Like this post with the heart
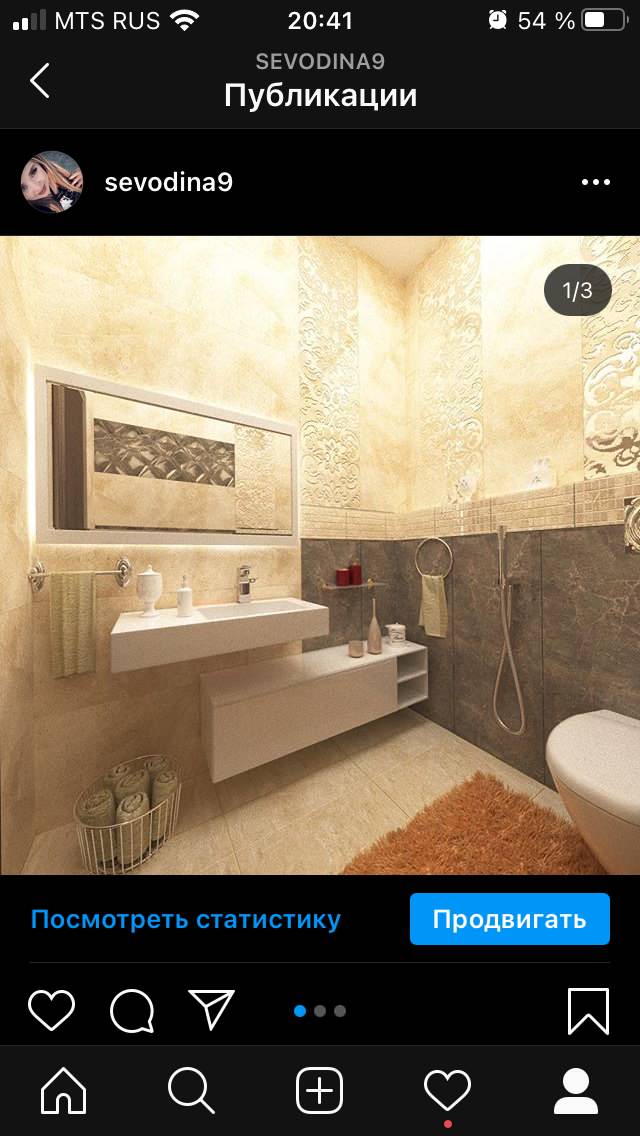The width and height of the screenshot is (640, 1136). click(x=51, y=1010)
